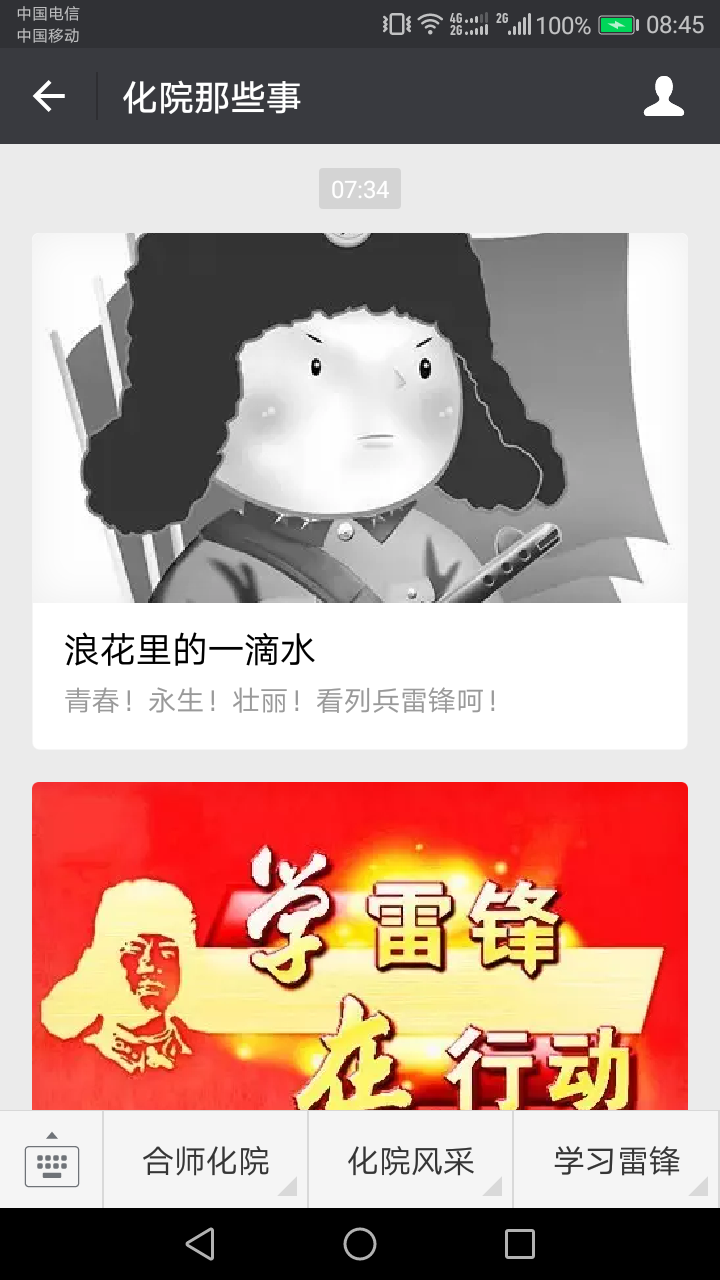The image size is (720, 1280).
Task: Expand the 学习雷锋 menu
Action: pos(616,1160)
